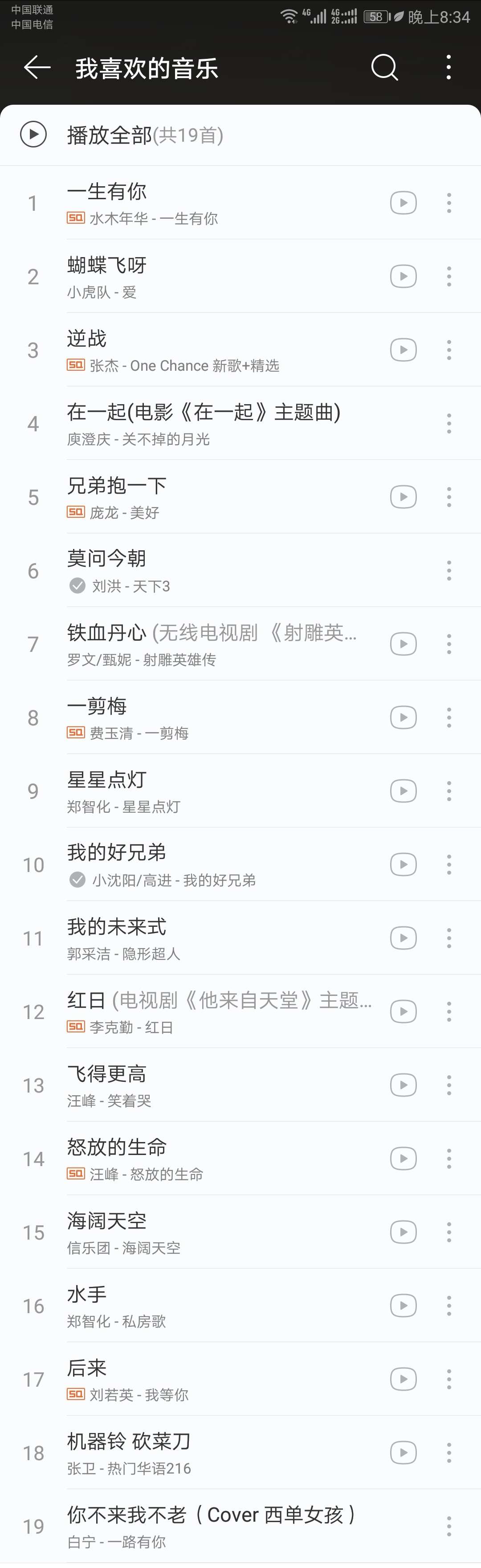
Task: Play 飞得更高 by 汪峰
Action: coord(183,1085)
